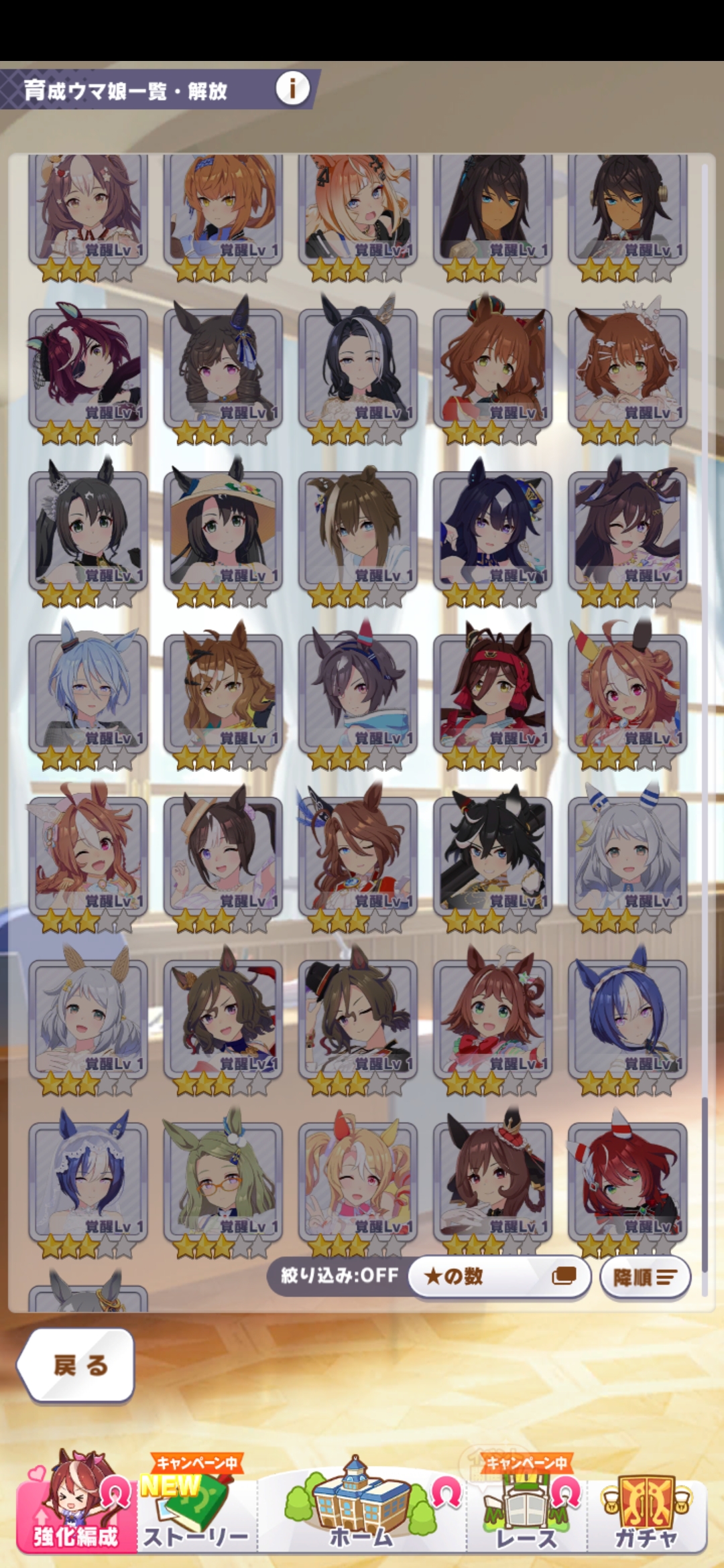The height and width of the screenshot is (1568, 724).
Task: Select the blue-haired girl with bridal veil
Action: (88, 1179)
